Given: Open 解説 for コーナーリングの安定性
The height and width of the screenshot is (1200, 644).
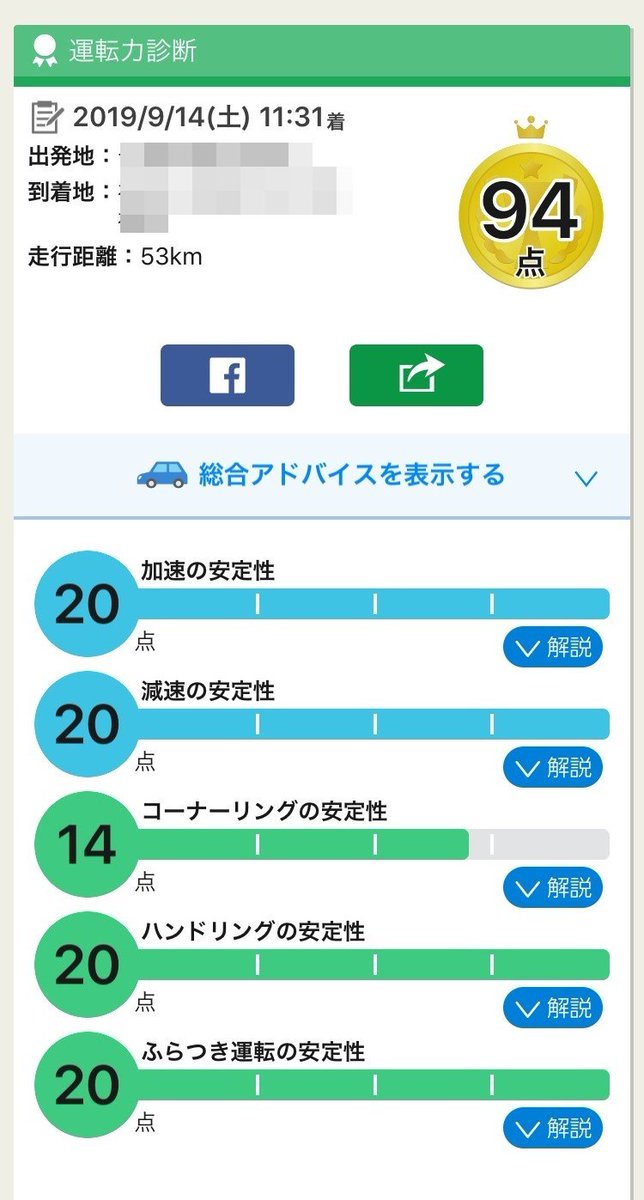Looking at the screenshot, I should click(x=553, y=887).
